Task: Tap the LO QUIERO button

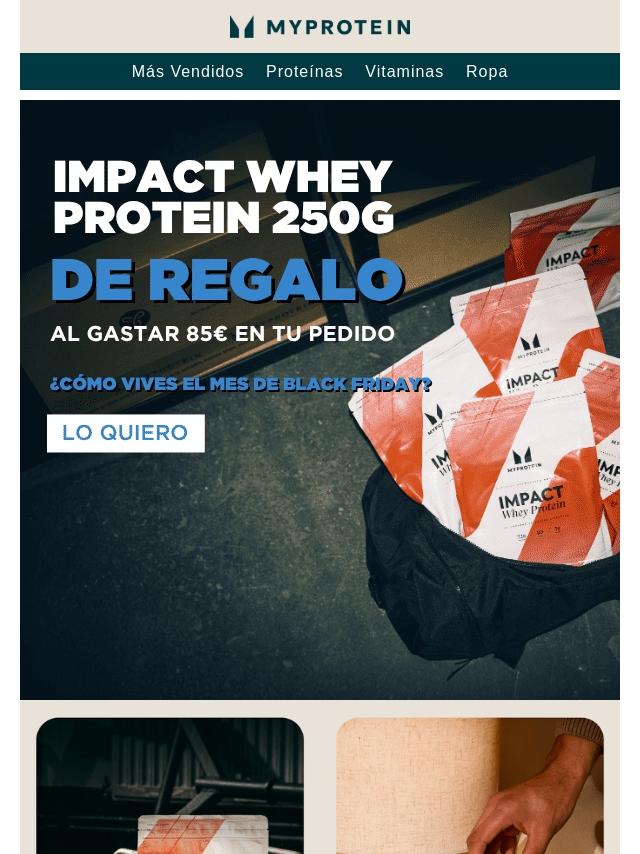Action: 125,433
